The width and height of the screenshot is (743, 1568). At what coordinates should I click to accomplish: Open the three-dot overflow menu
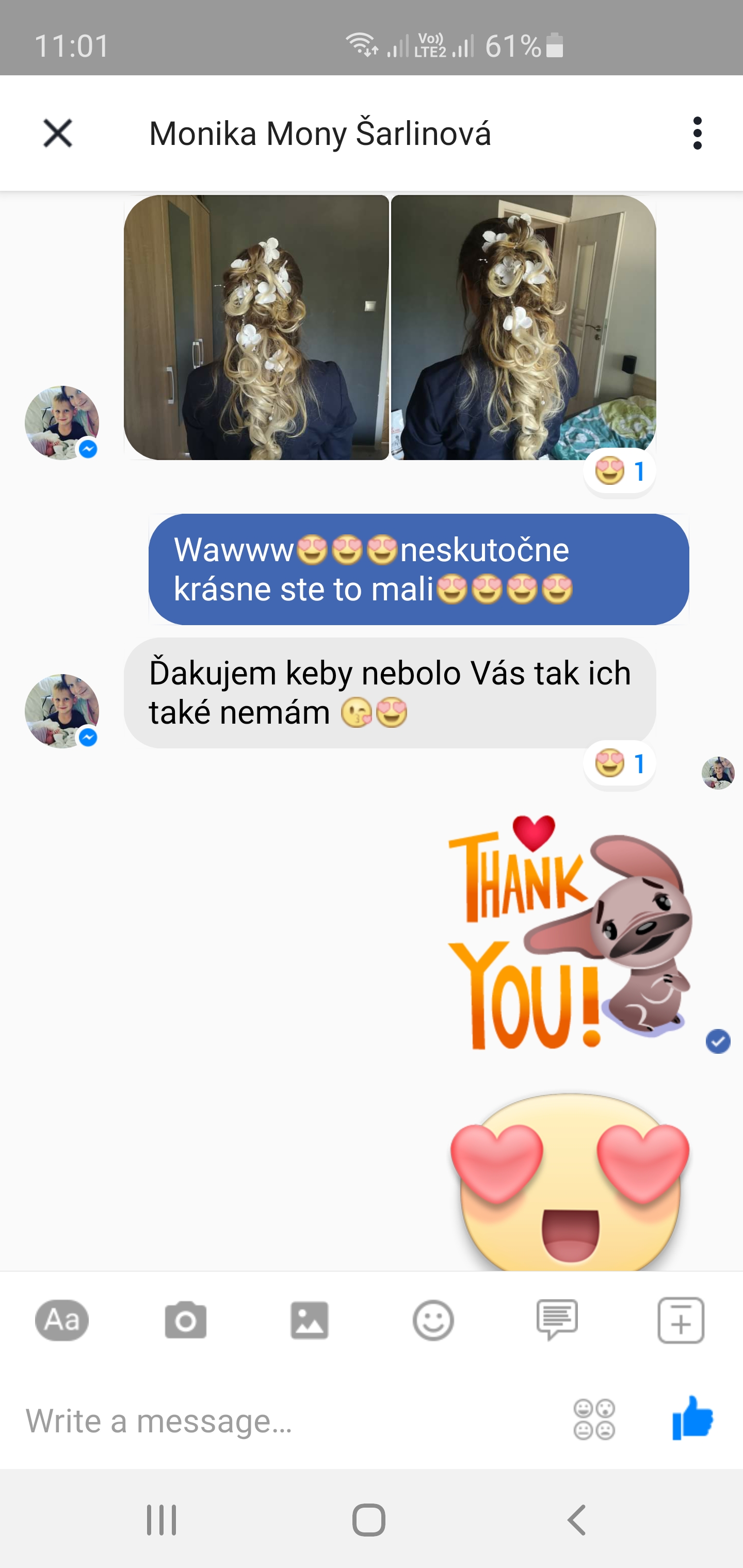coord(697,133)
